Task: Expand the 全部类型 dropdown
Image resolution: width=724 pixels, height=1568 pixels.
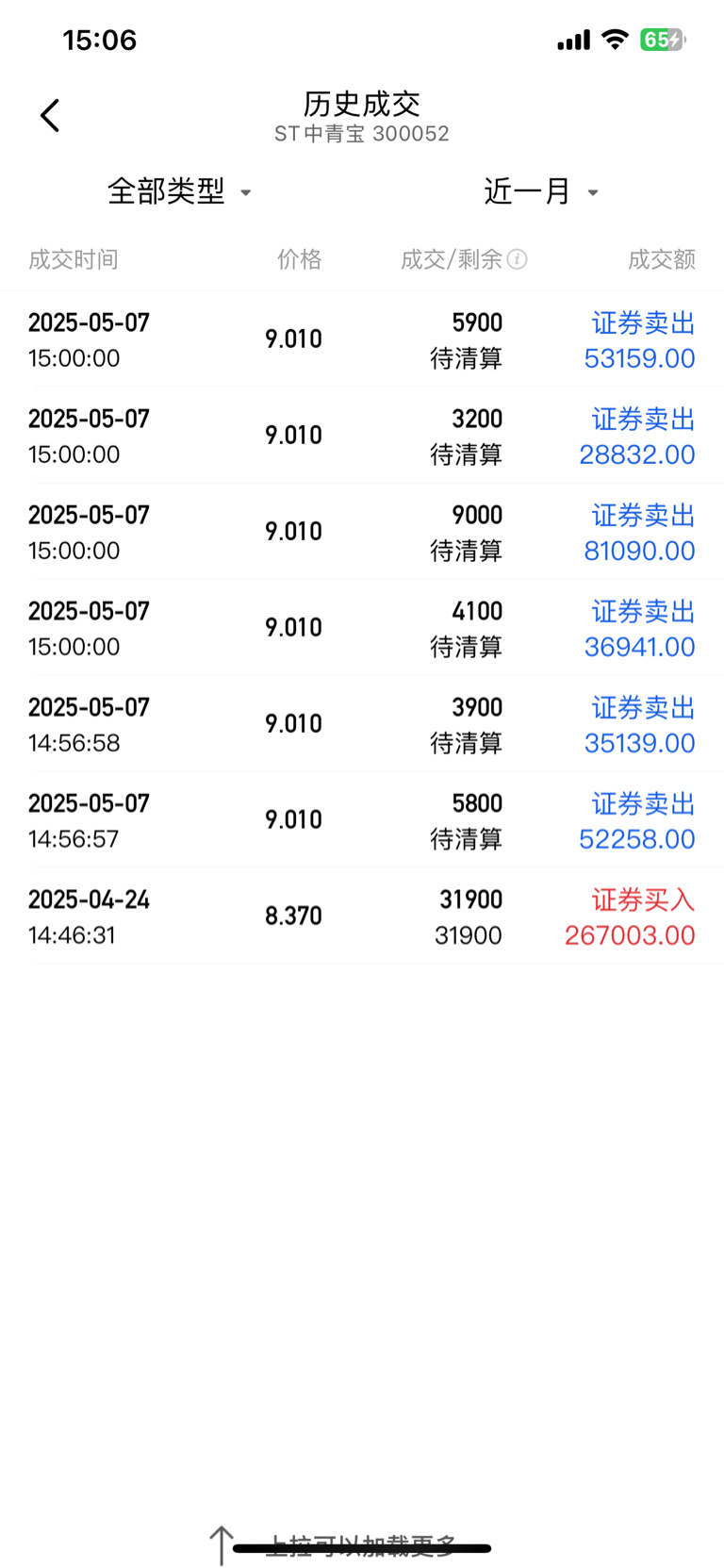Action: point(179,191)
